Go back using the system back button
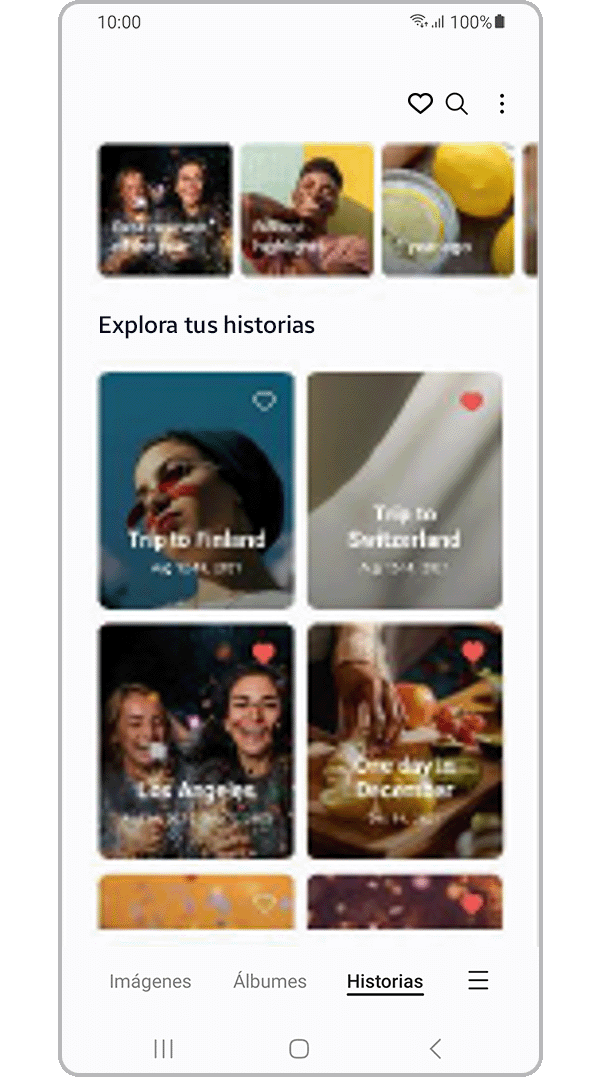Viewport: 600px width, 1077px height. pyautogui.click(x=435, y=1048)
